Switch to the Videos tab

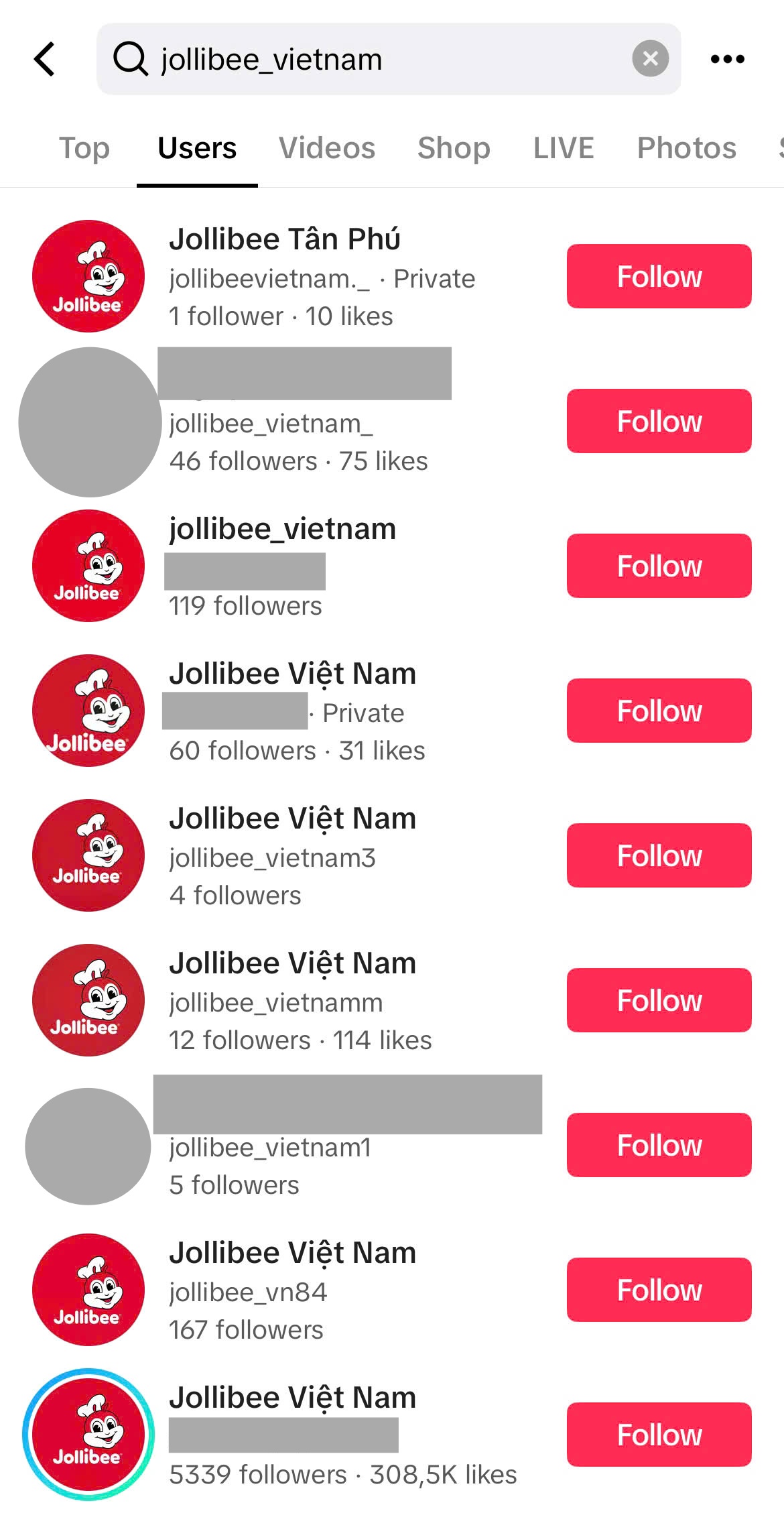326,147
